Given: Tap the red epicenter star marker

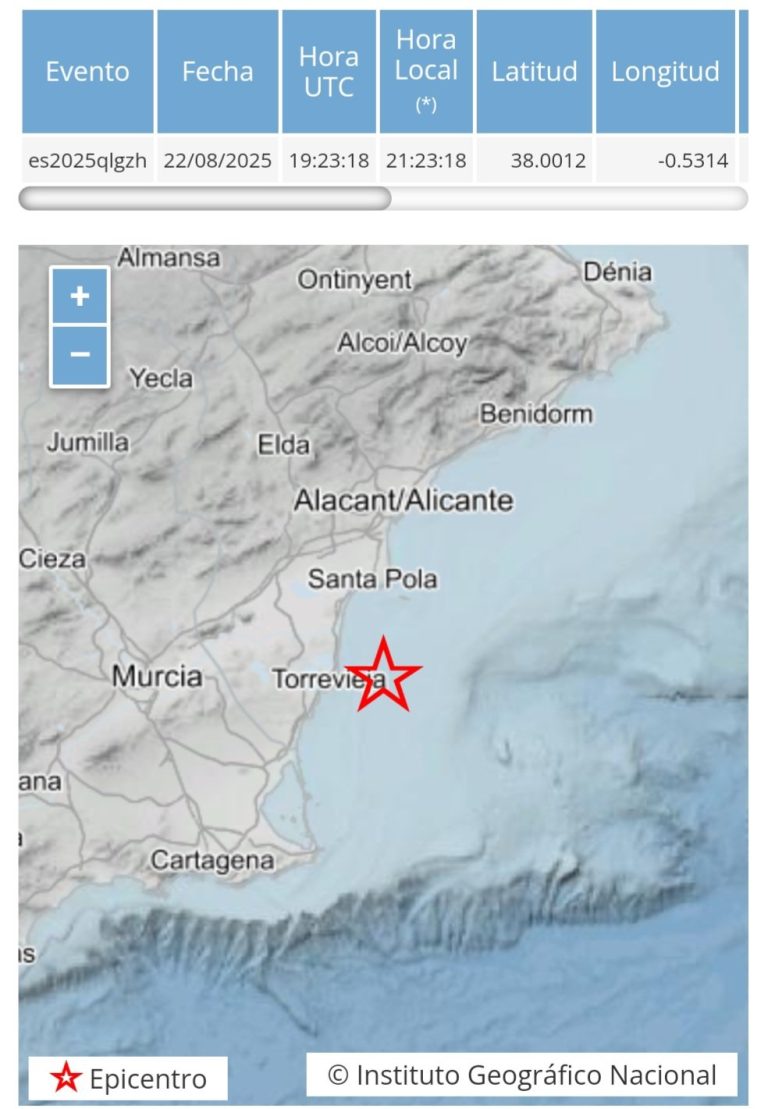Looking at the screenshot, I should (x=383, y=676).
